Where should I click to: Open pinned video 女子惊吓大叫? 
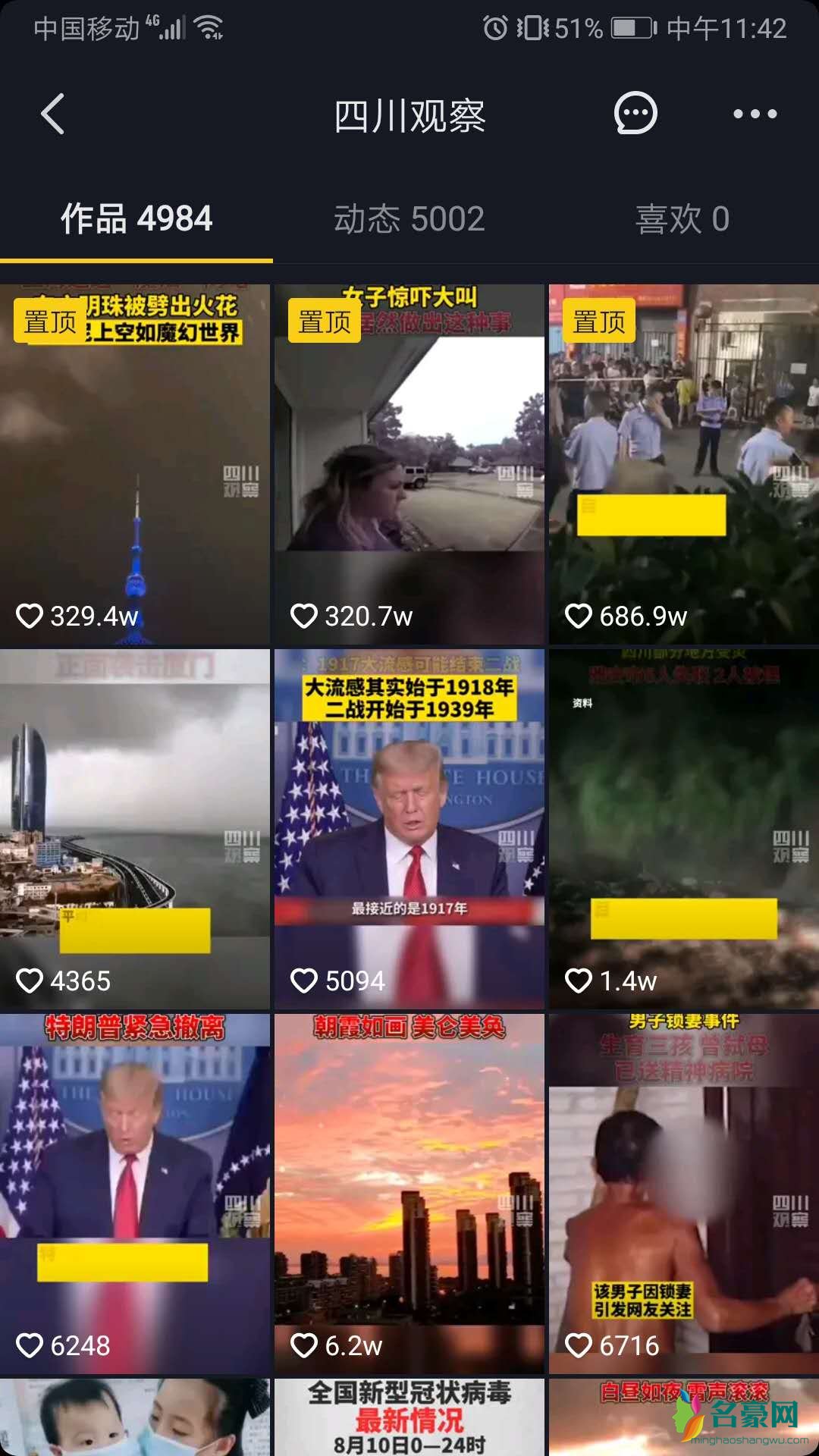[409, 464]
